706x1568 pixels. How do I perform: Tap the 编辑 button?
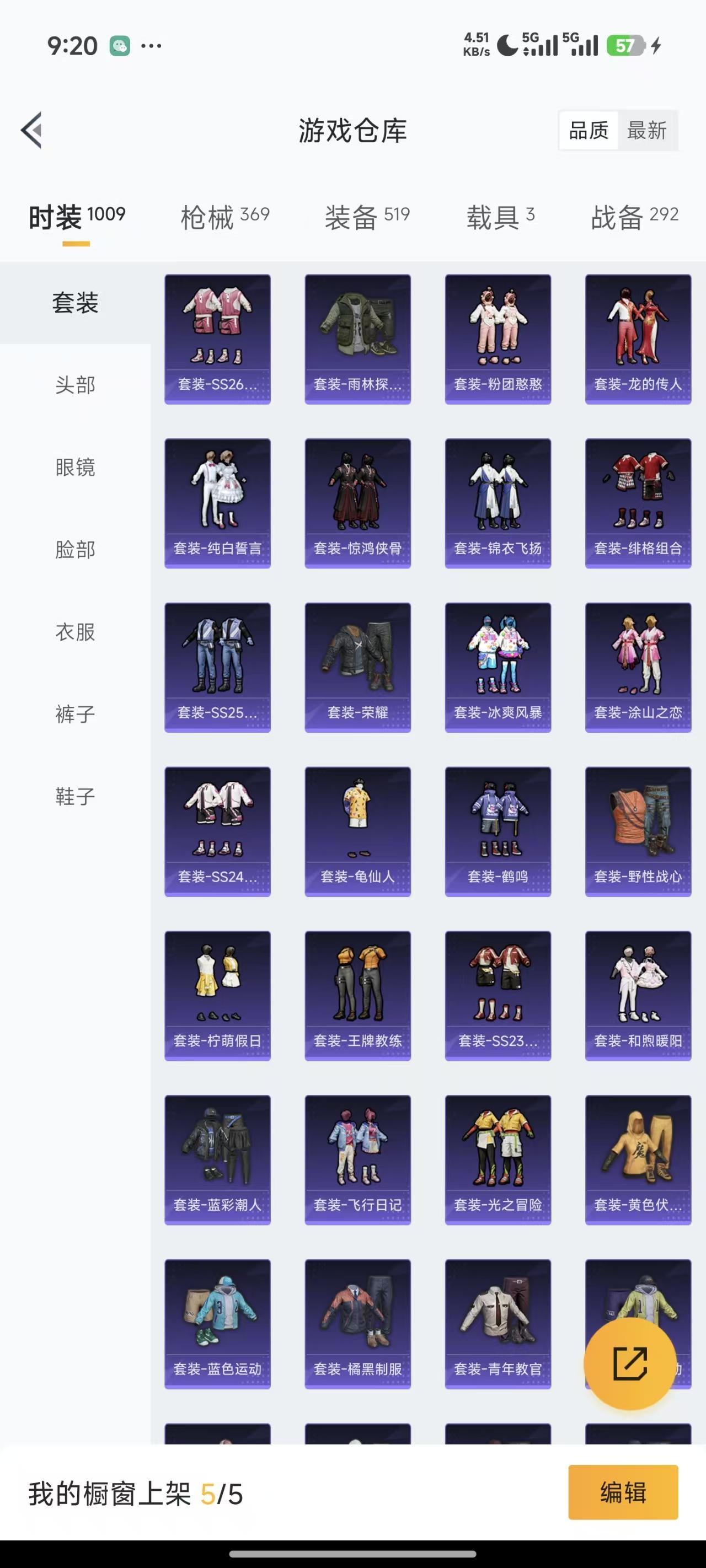pyautogui.click(x=623, y=1492)
